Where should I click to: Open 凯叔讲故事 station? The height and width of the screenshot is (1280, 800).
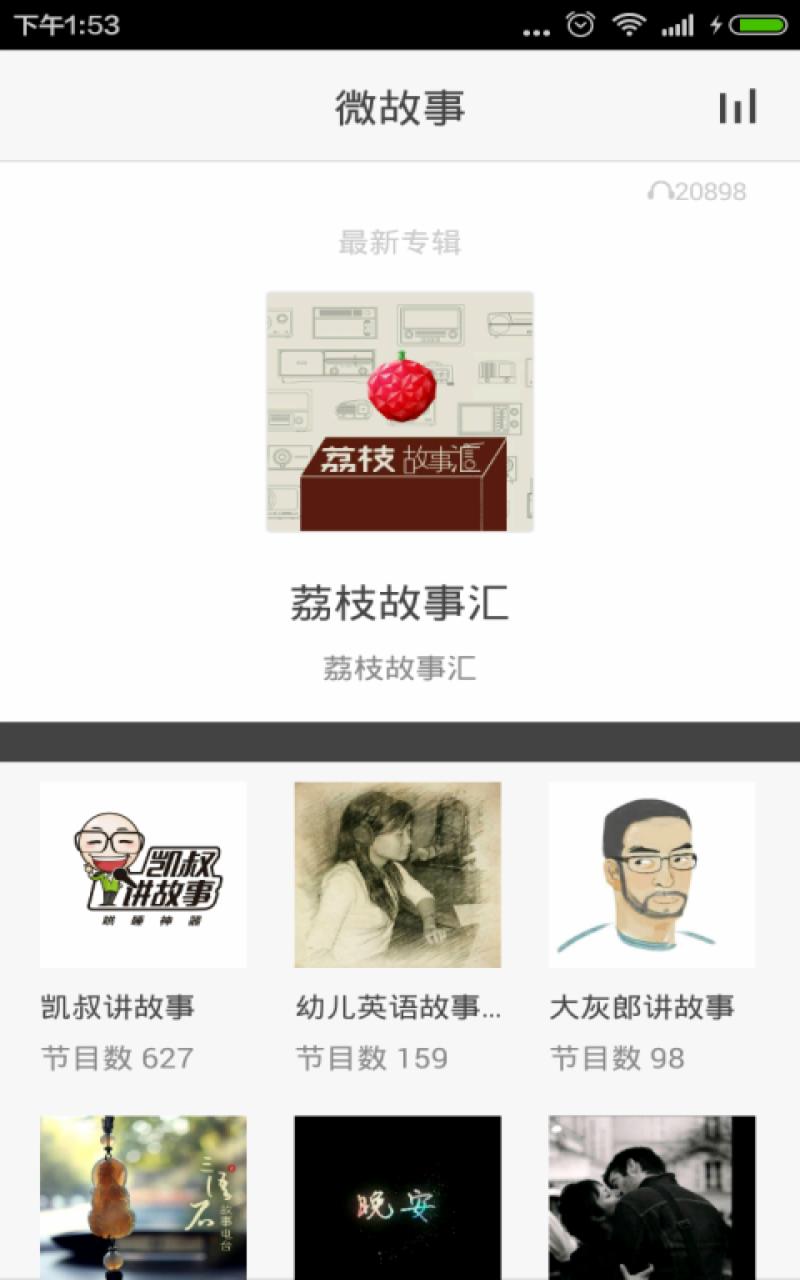(x=143, y=875)
